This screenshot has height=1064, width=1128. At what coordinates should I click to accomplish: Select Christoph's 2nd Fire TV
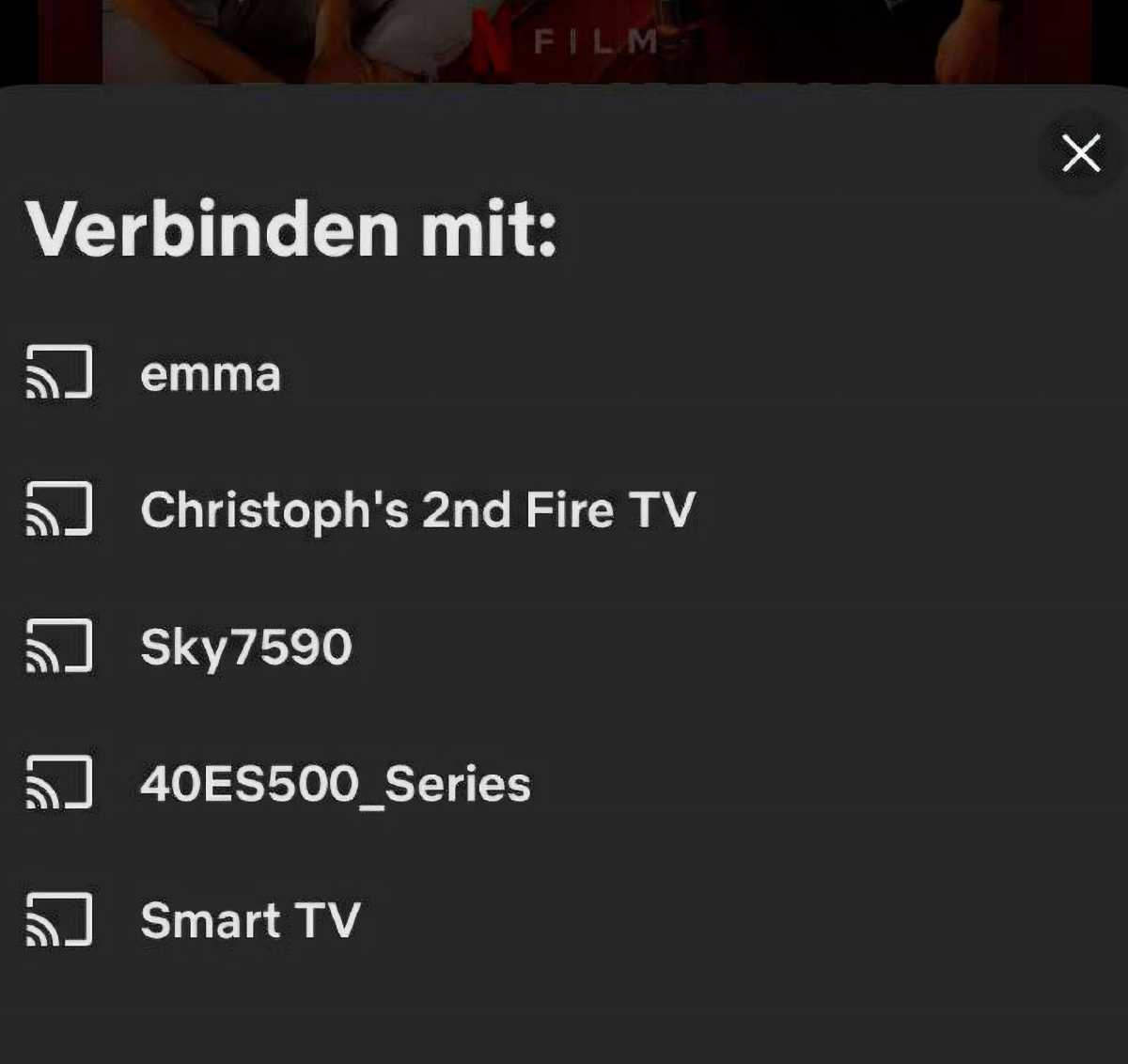pyautogui.click(x=416, y=510)
